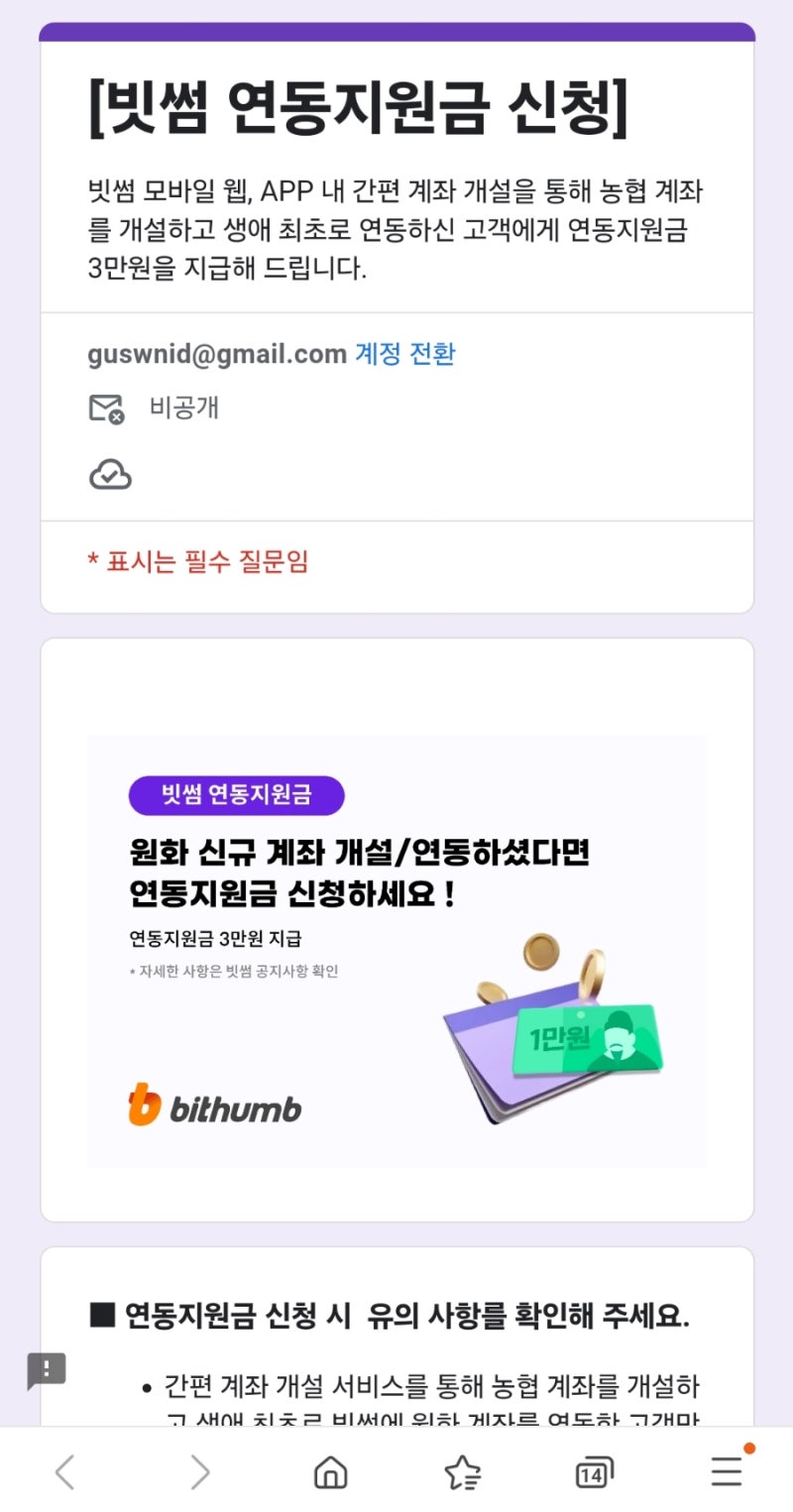Click the red required-question notice text
Viewport: 793px width, 1512px height.
point(197,562)
